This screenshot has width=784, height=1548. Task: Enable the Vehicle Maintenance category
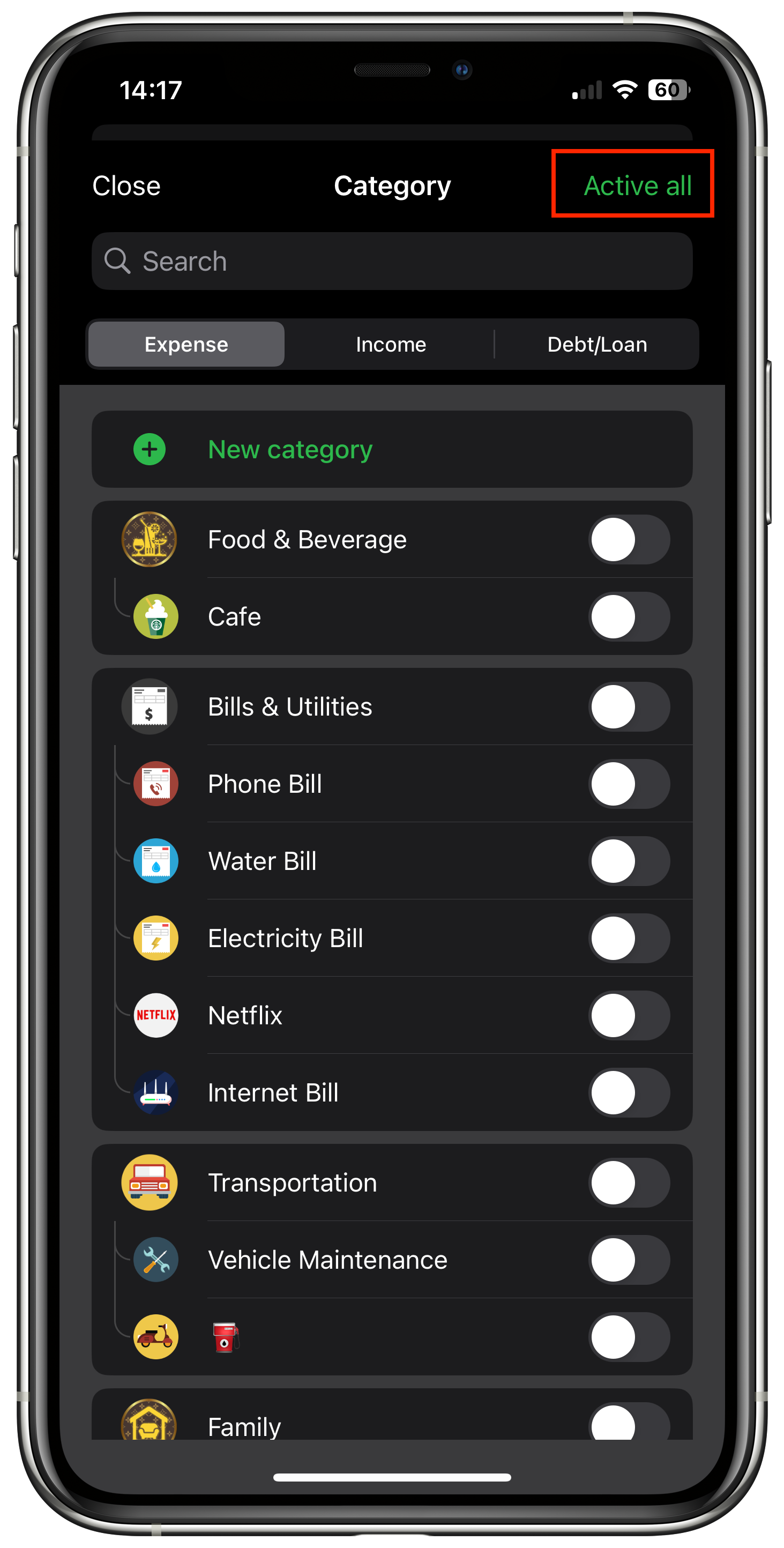tap(629, 1260)
